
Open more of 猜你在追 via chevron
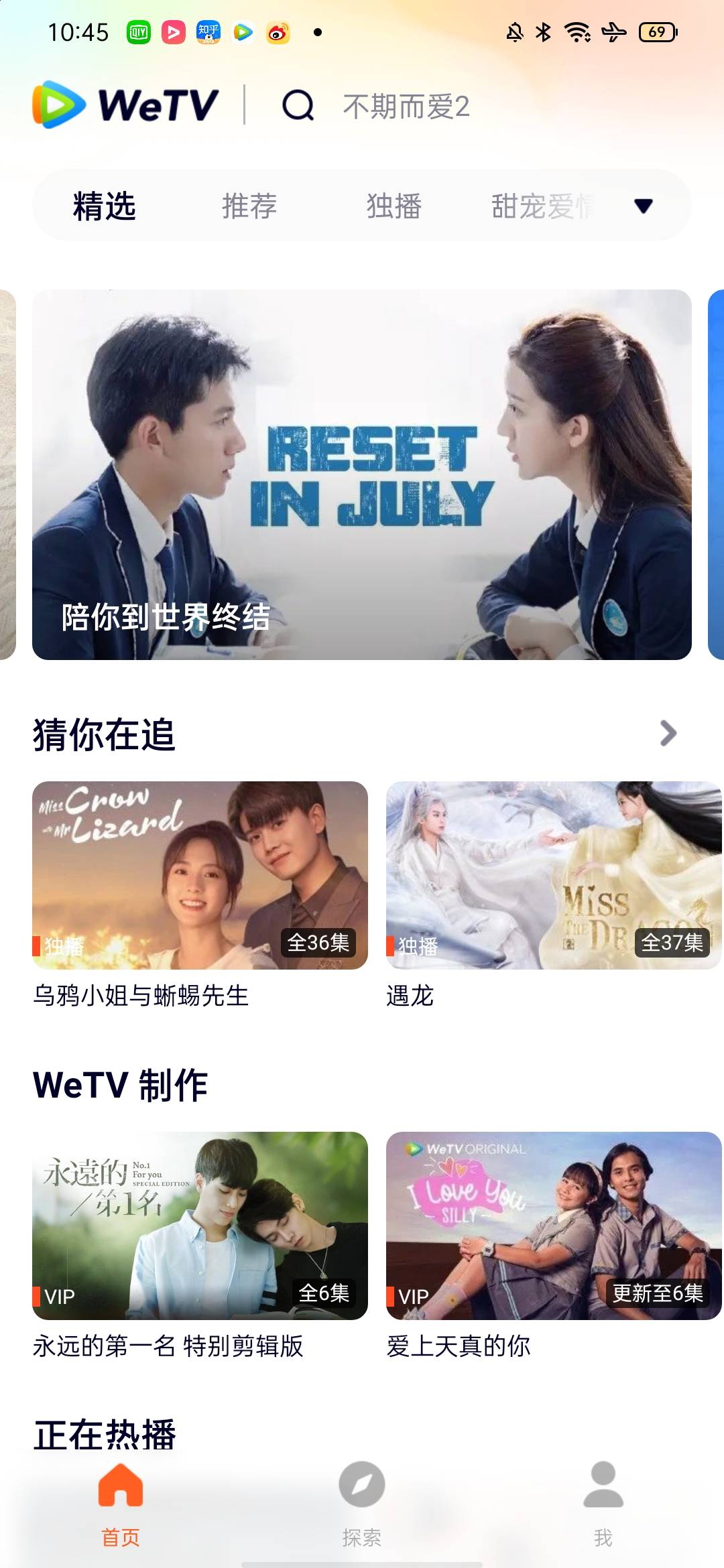coord(668,733)
